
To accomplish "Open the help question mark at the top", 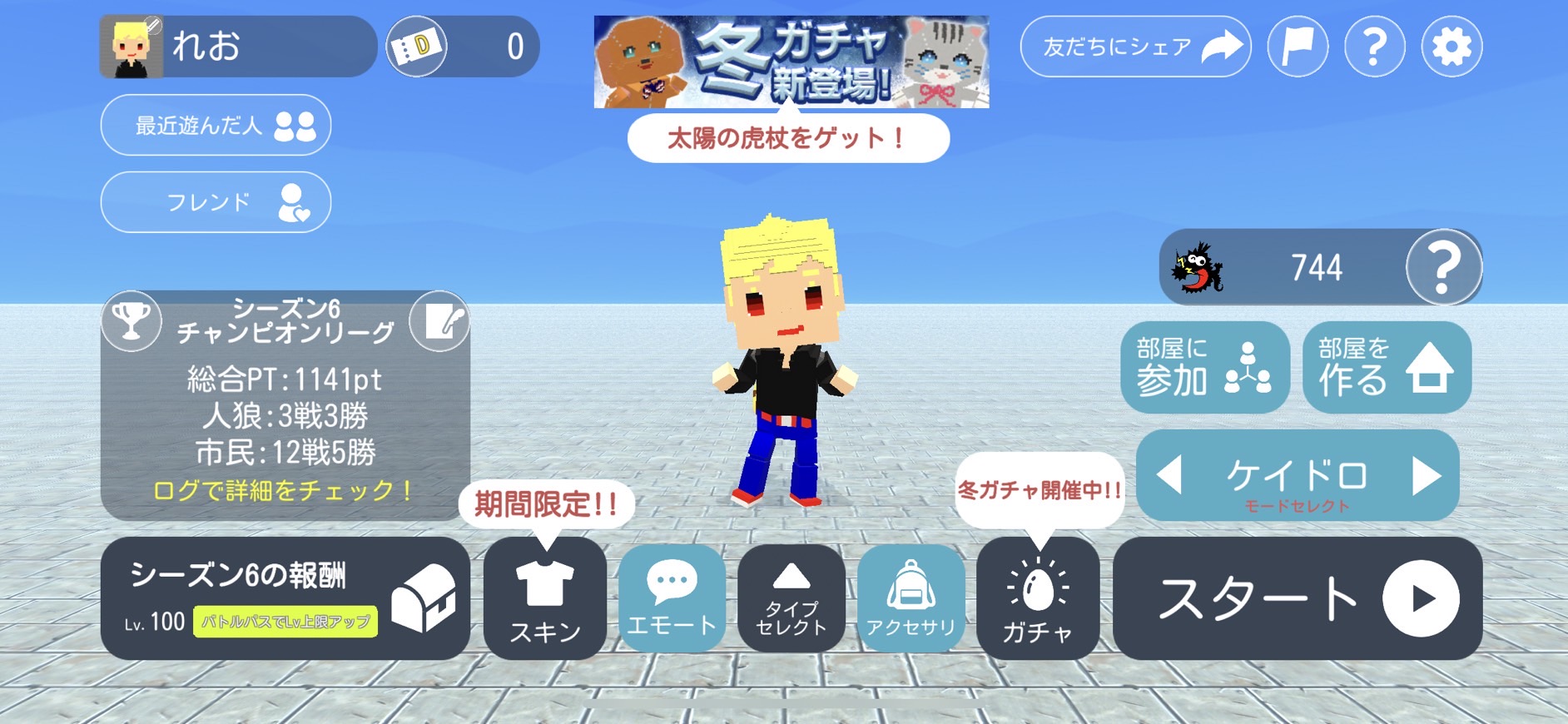I will pyautogui.click(x=1374, y=47).
